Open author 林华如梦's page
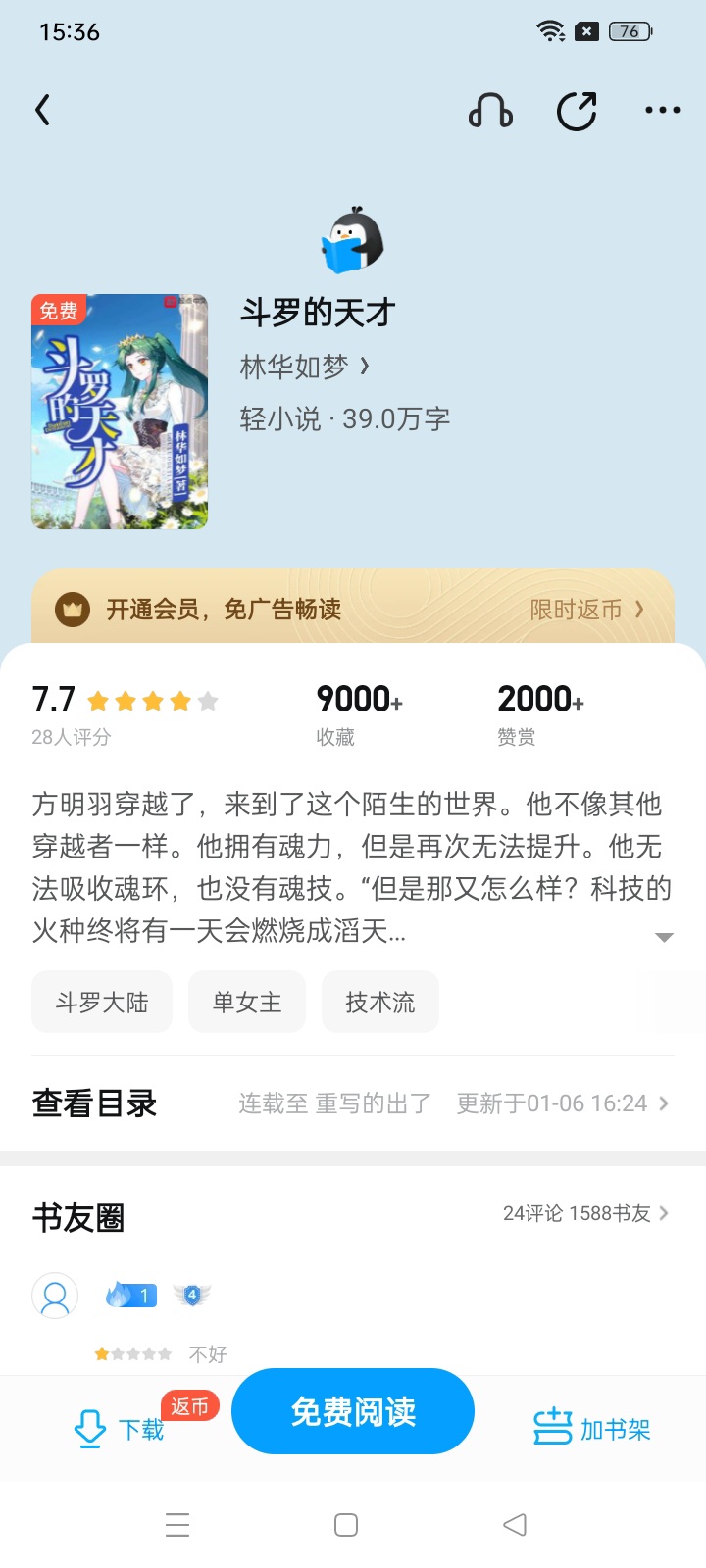The image size is (706, 1568). coord(304,367)
